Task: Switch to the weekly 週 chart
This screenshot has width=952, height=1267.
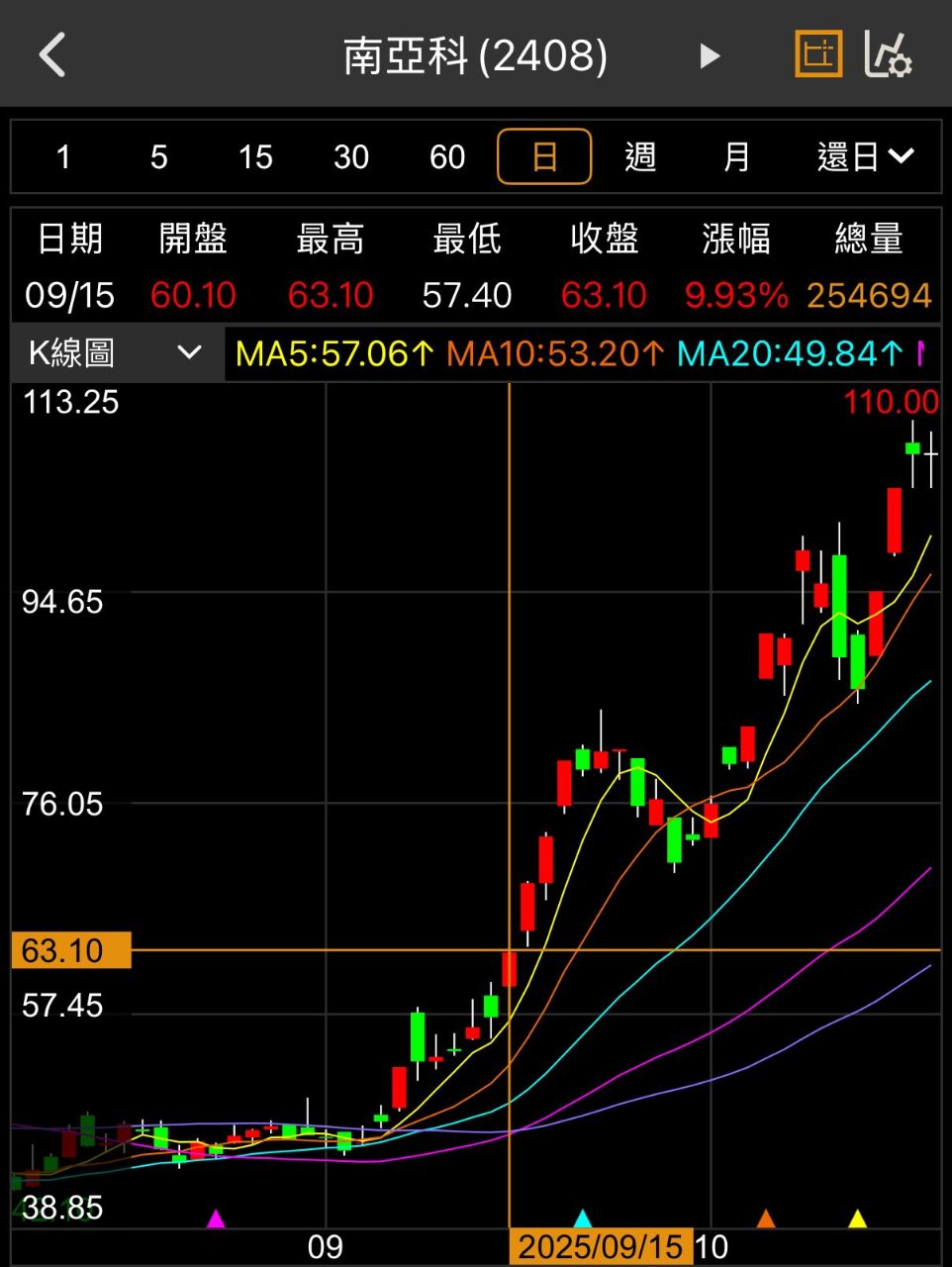Action: tap(640, 156)
